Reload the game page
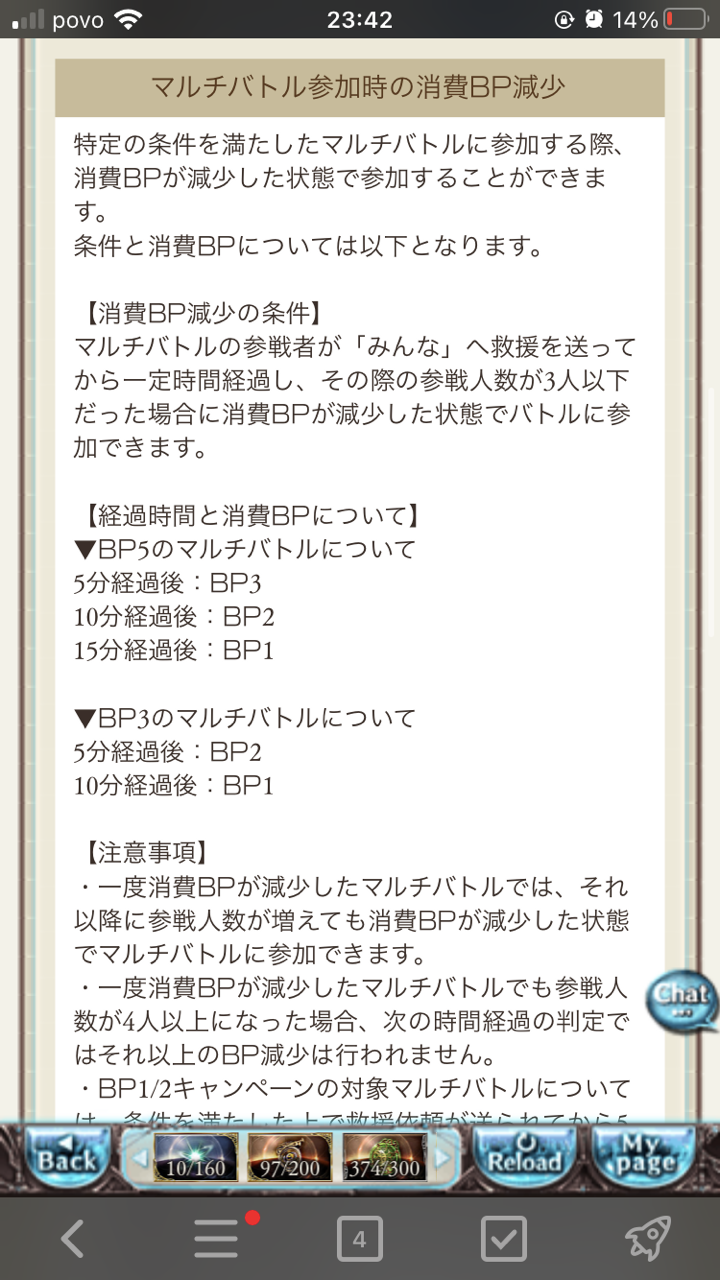This screenshot has height=1280, width=720. [x=522, y=1158]
